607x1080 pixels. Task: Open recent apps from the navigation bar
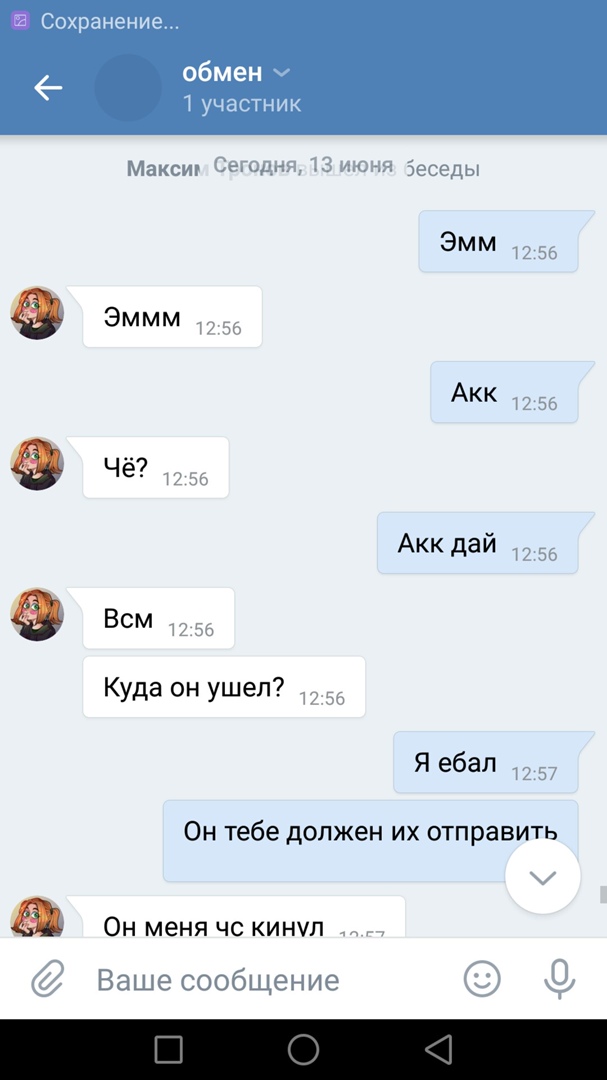point(169,1049)
